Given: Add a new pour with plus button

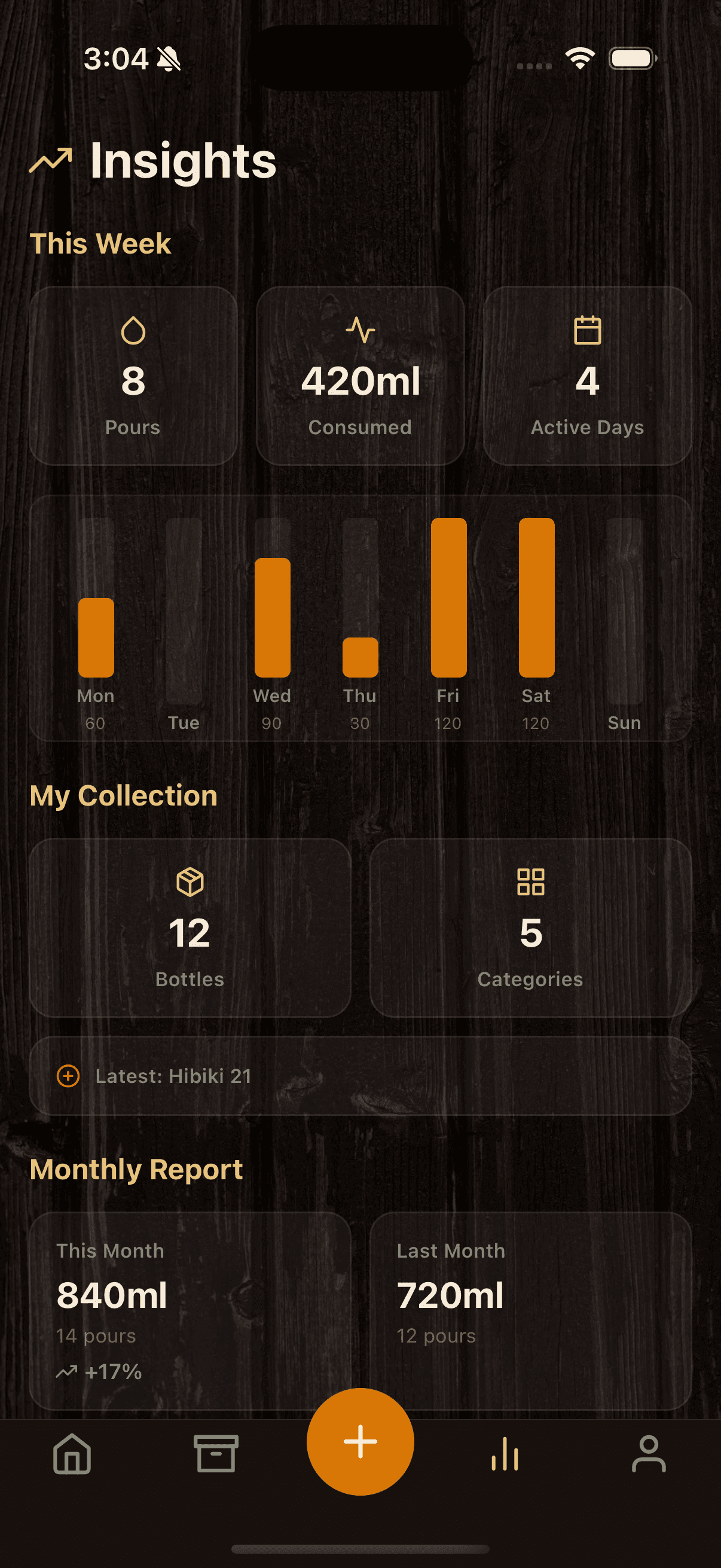Looking at the screenshot, I should coord(360,1441).
